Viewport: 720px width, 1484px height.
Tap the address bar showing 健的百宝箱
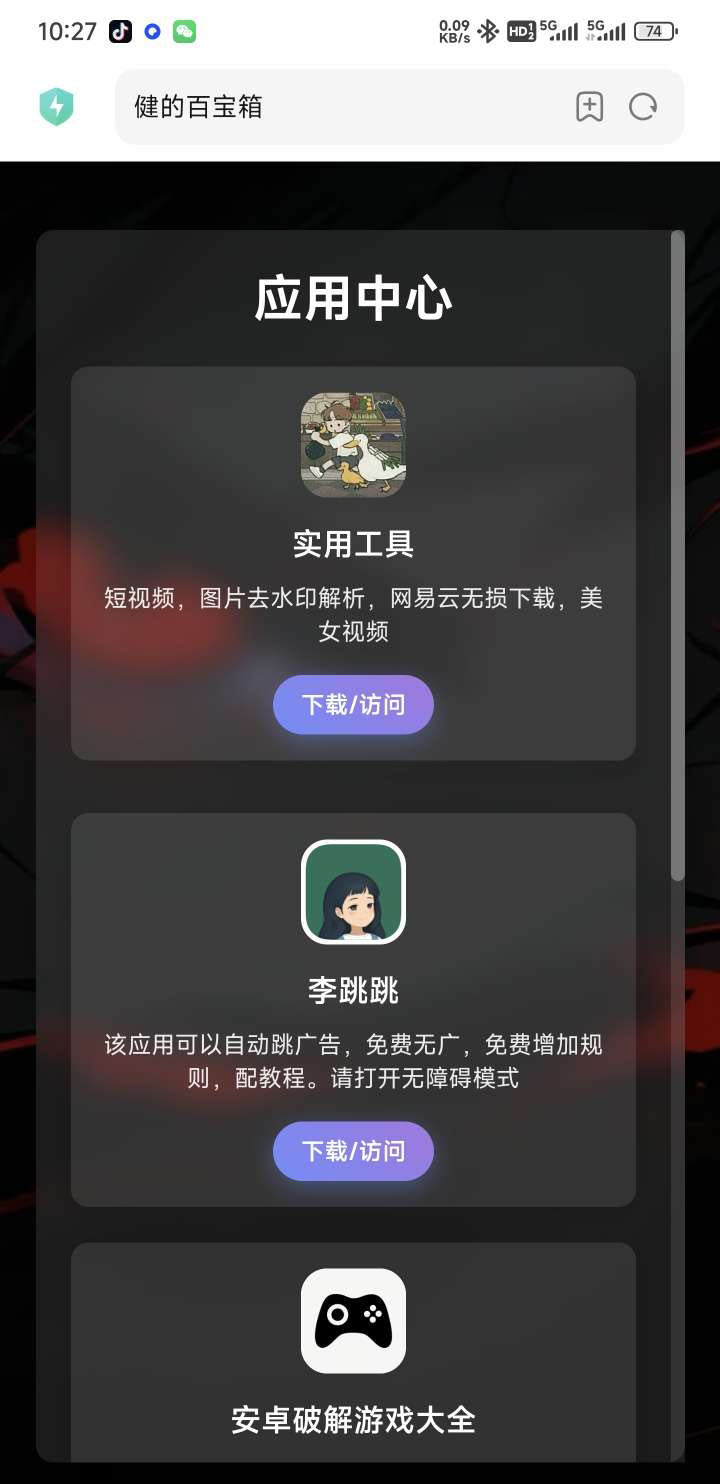[340, 107]
